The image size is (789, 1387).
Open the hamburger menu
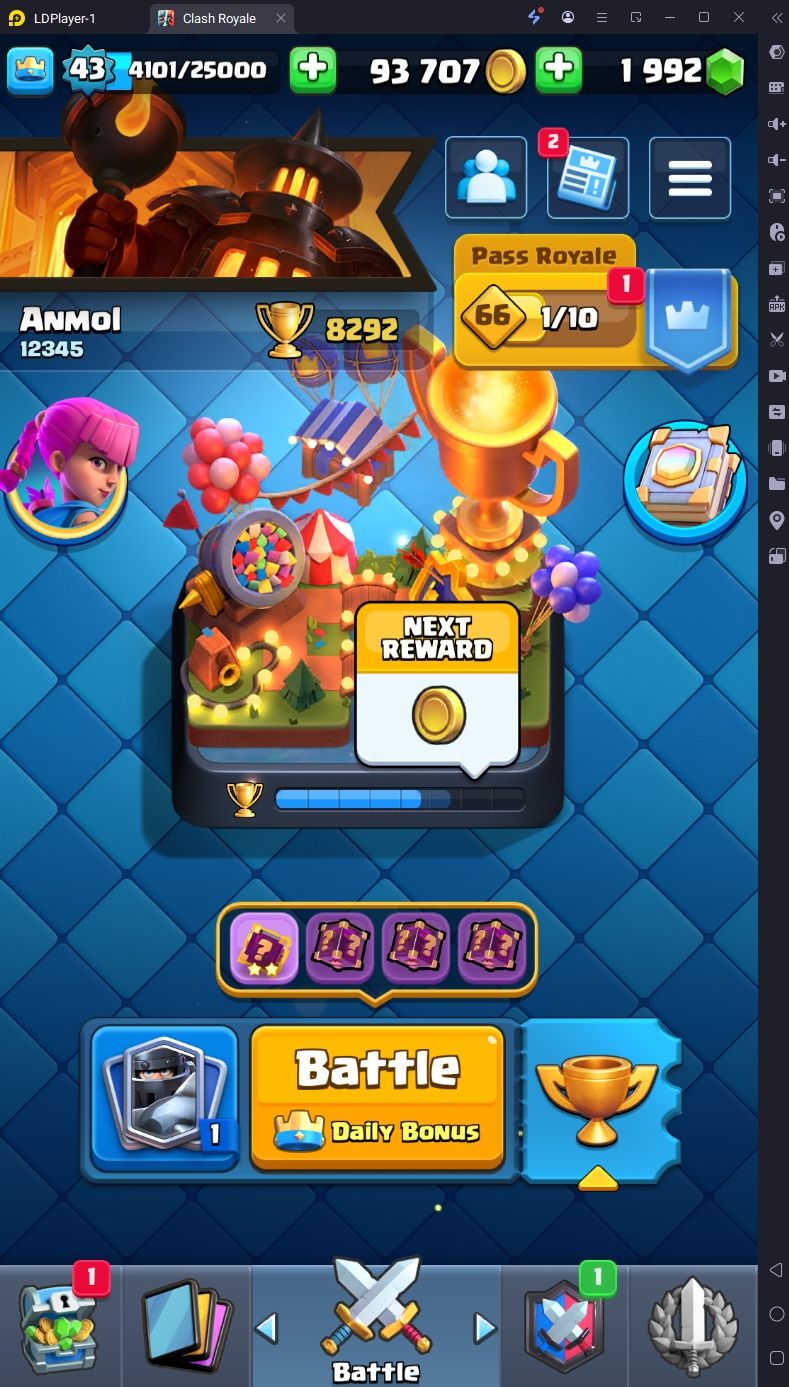(x=690, y=178)
